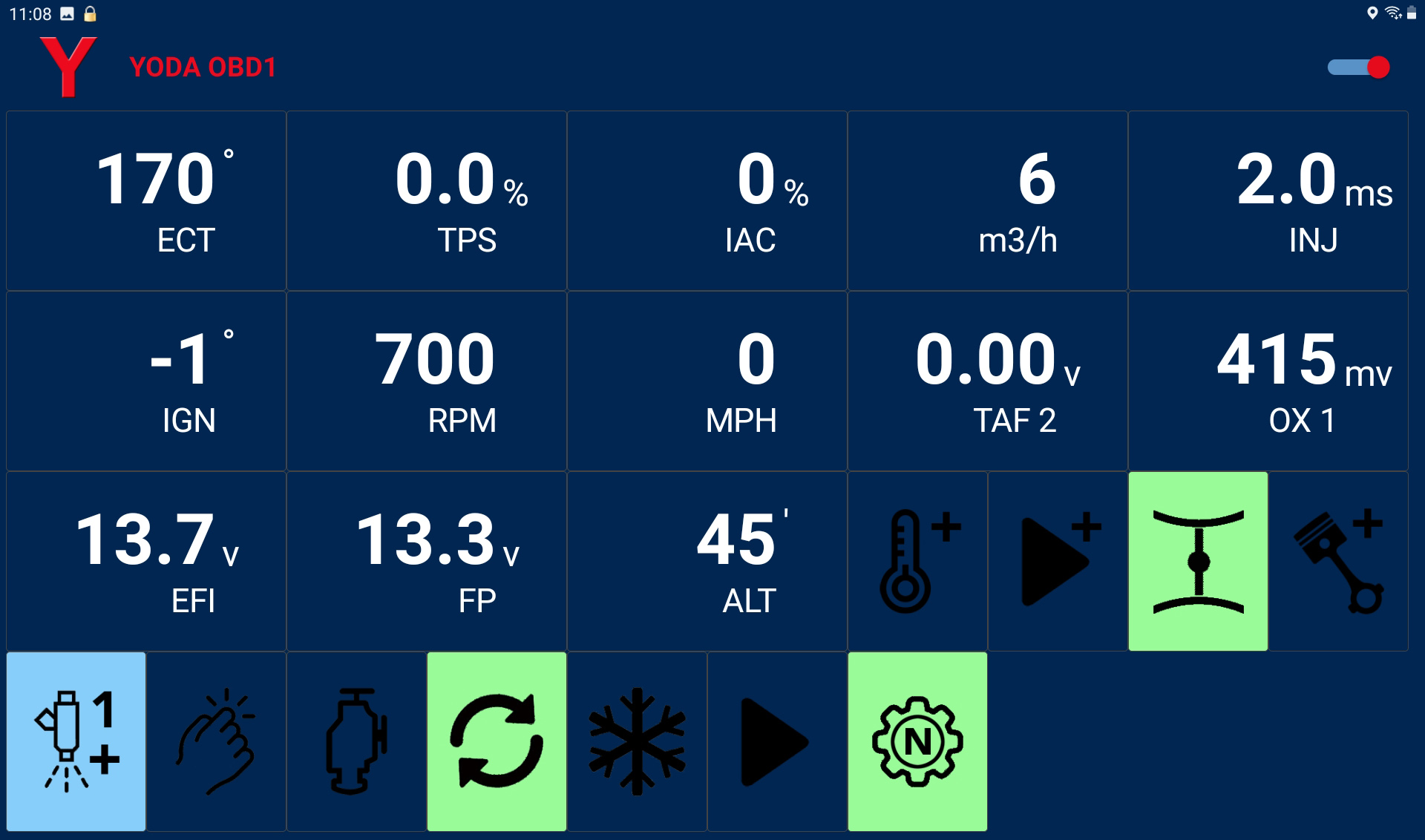Image resolution: width=1425 pixels, height=840 pixels.
Task: Toggle the green refresh arrows tile
Action: [497, 742]
